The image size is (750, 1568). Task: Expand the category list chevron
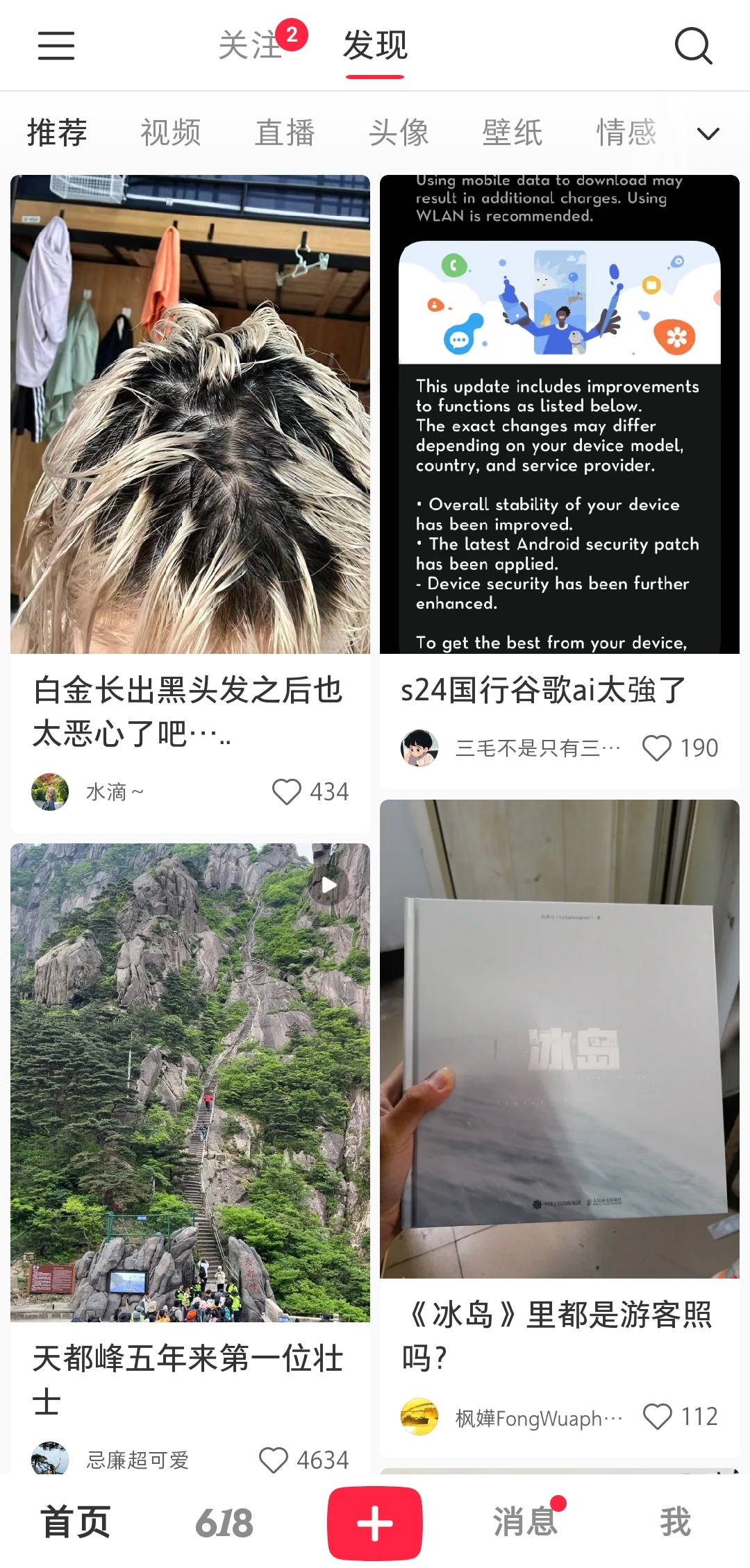point(708,133)
